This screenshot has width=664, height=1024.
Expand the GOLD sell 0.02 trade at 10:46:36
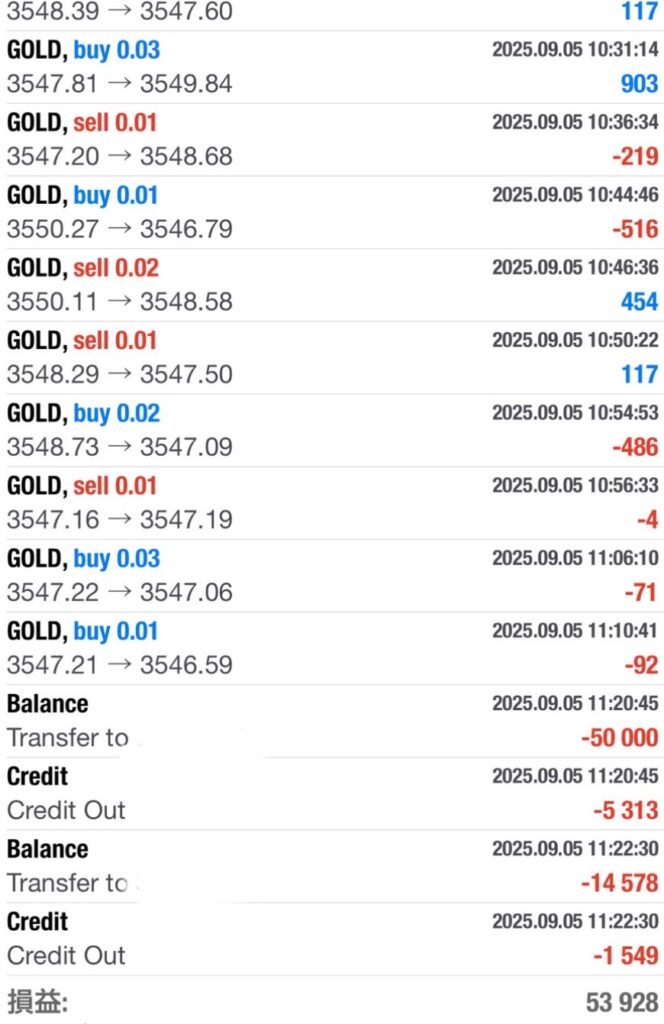332,285
